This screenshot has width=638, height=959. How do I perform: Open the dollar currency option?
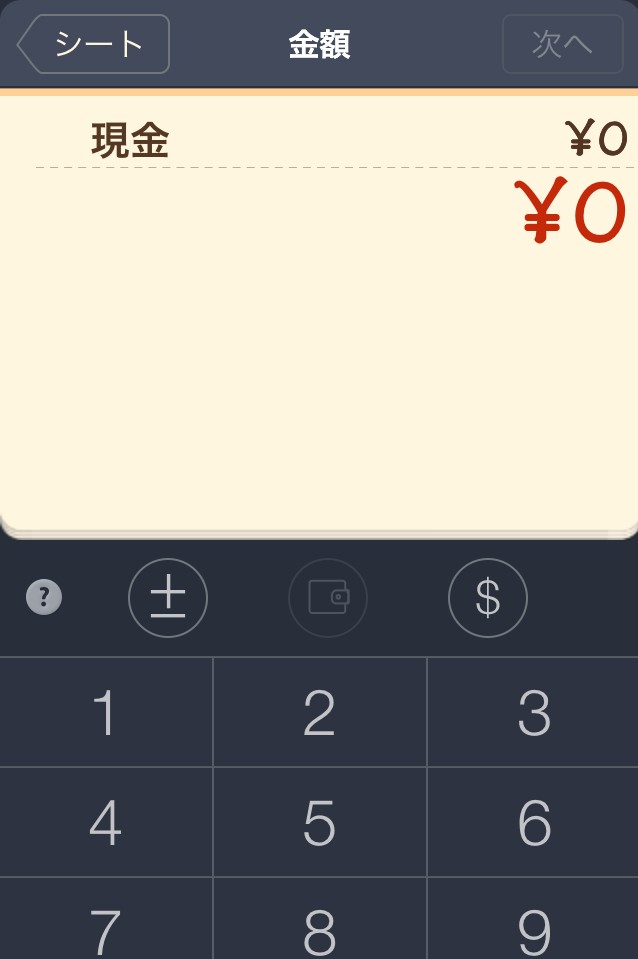click(x=487, y=598)
